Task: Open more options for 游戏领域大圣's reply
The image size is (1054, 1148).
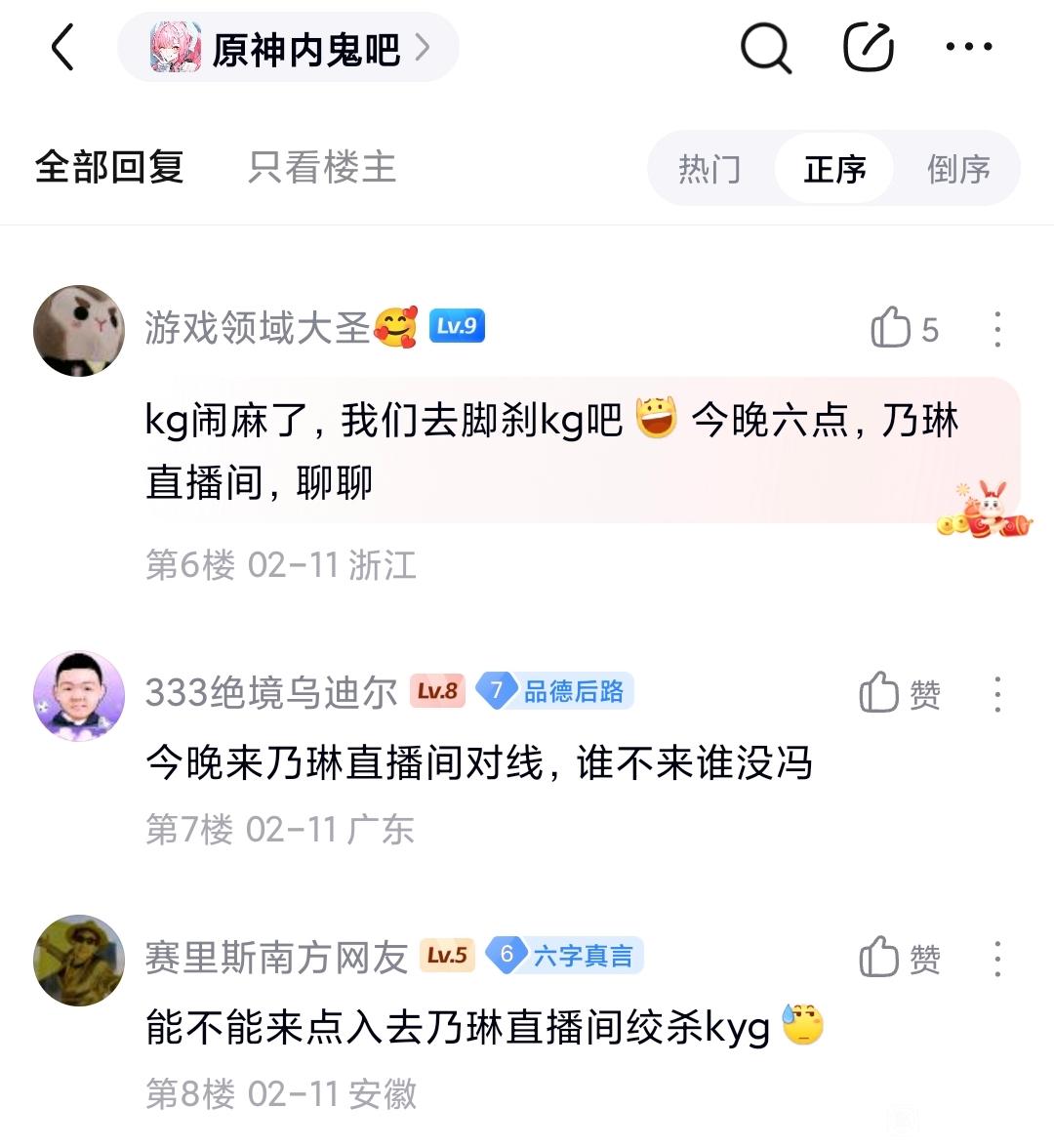Action: coord(996,330)
